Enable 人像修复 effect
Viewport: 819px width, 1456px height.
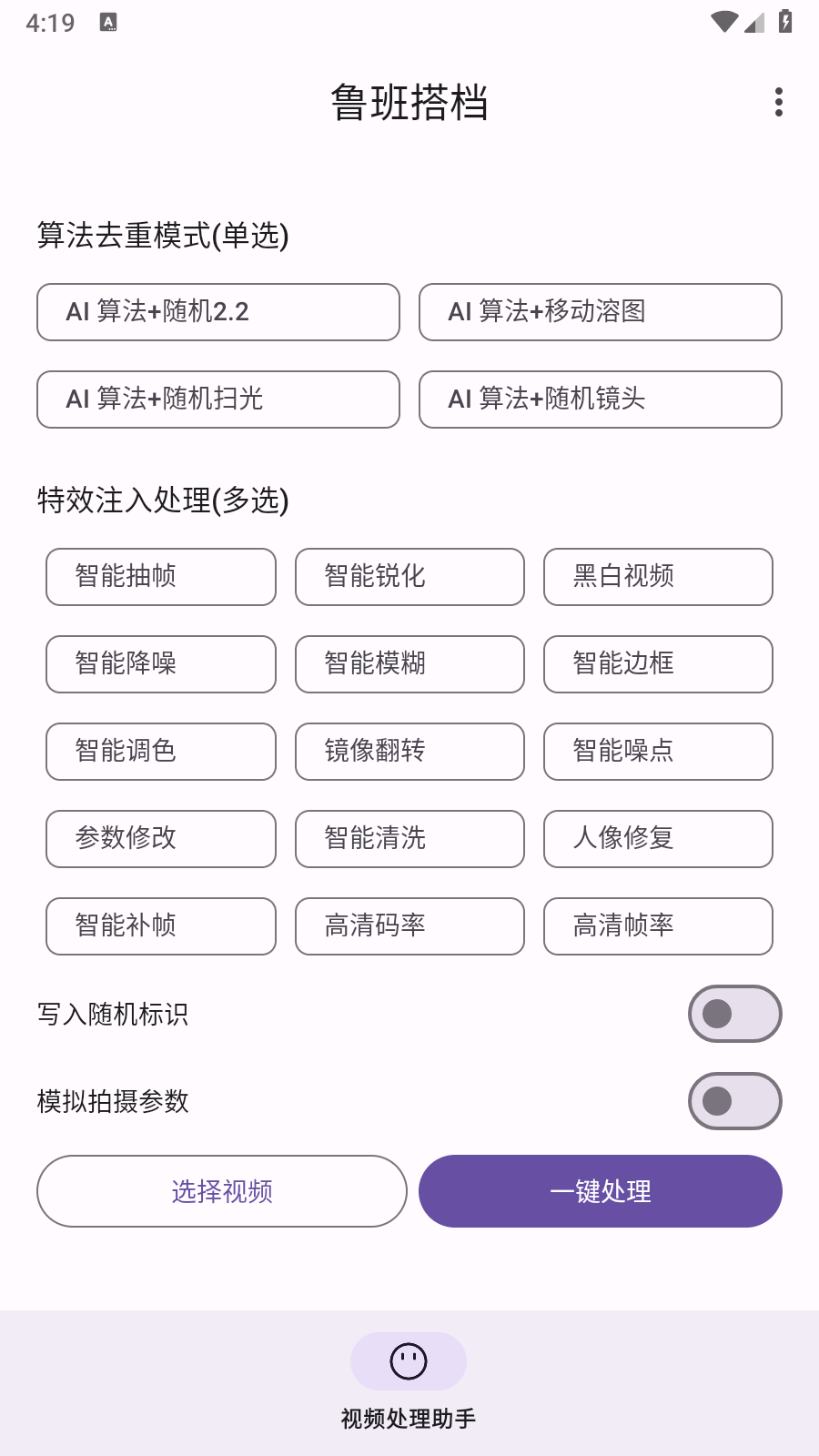pos(658,839)
